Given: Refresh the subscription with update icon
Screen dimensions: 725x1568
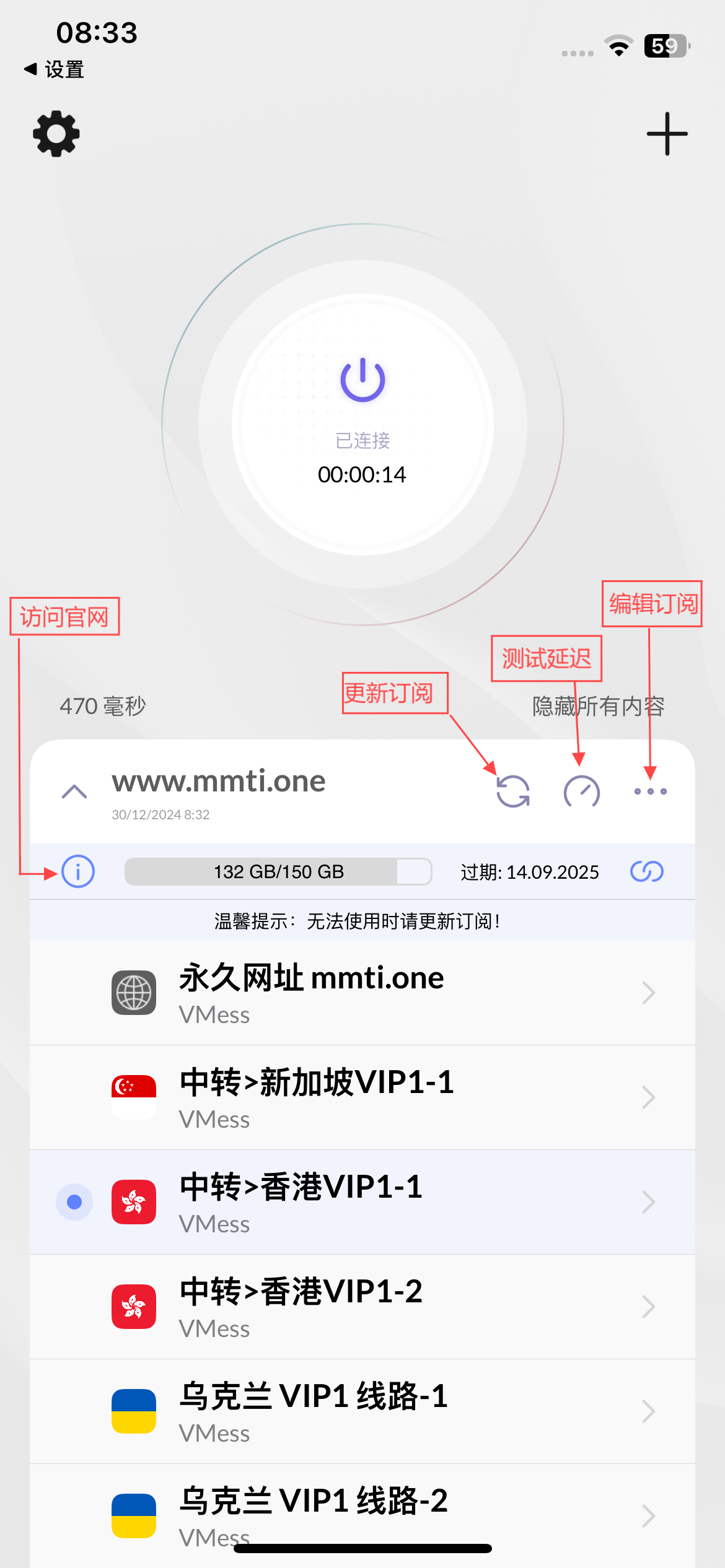Looking at the screenshot, I should [513, 791].
